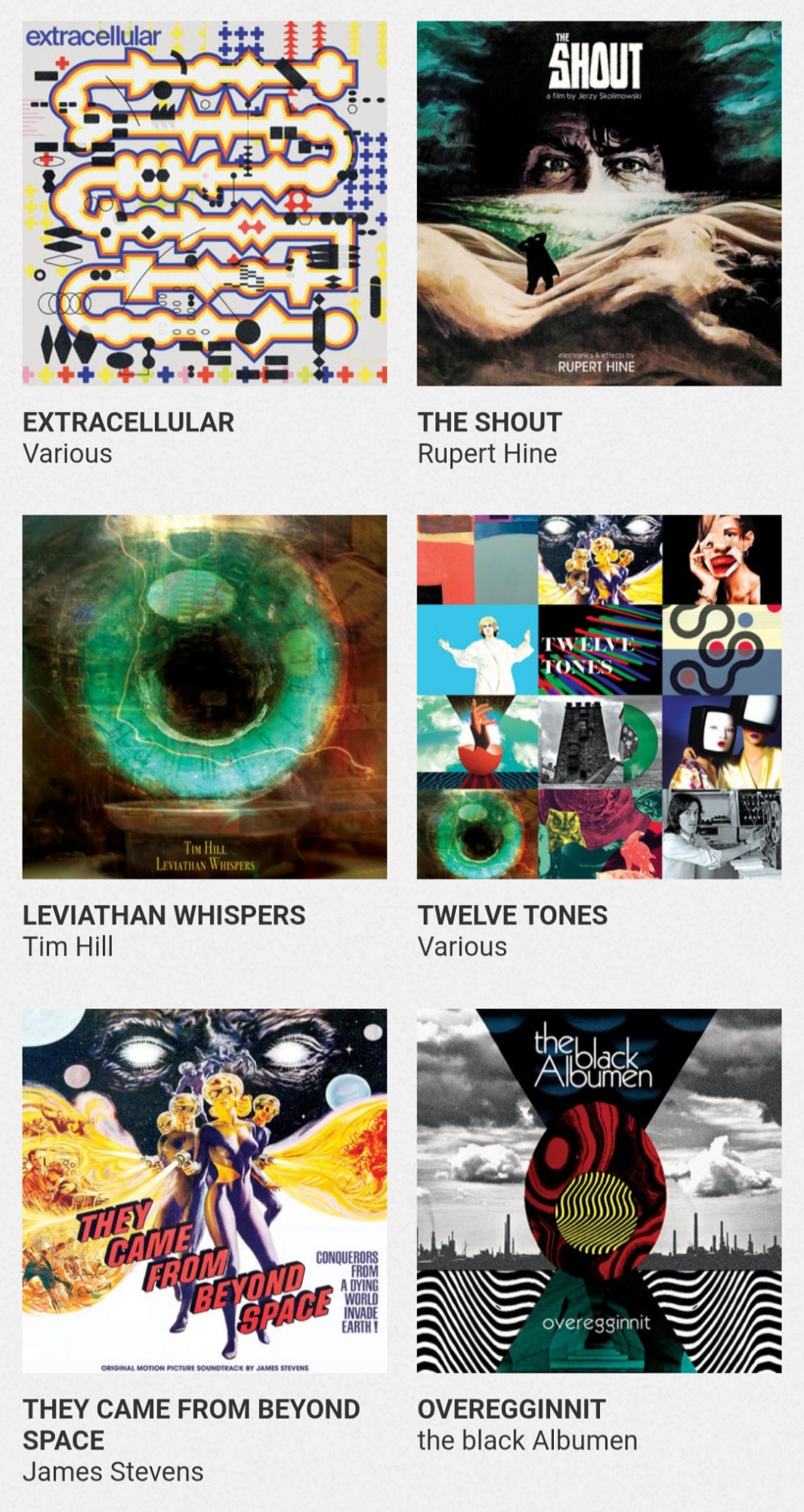
Task: Open the Twelve Tones compilation cover
Action: (598, 696)
